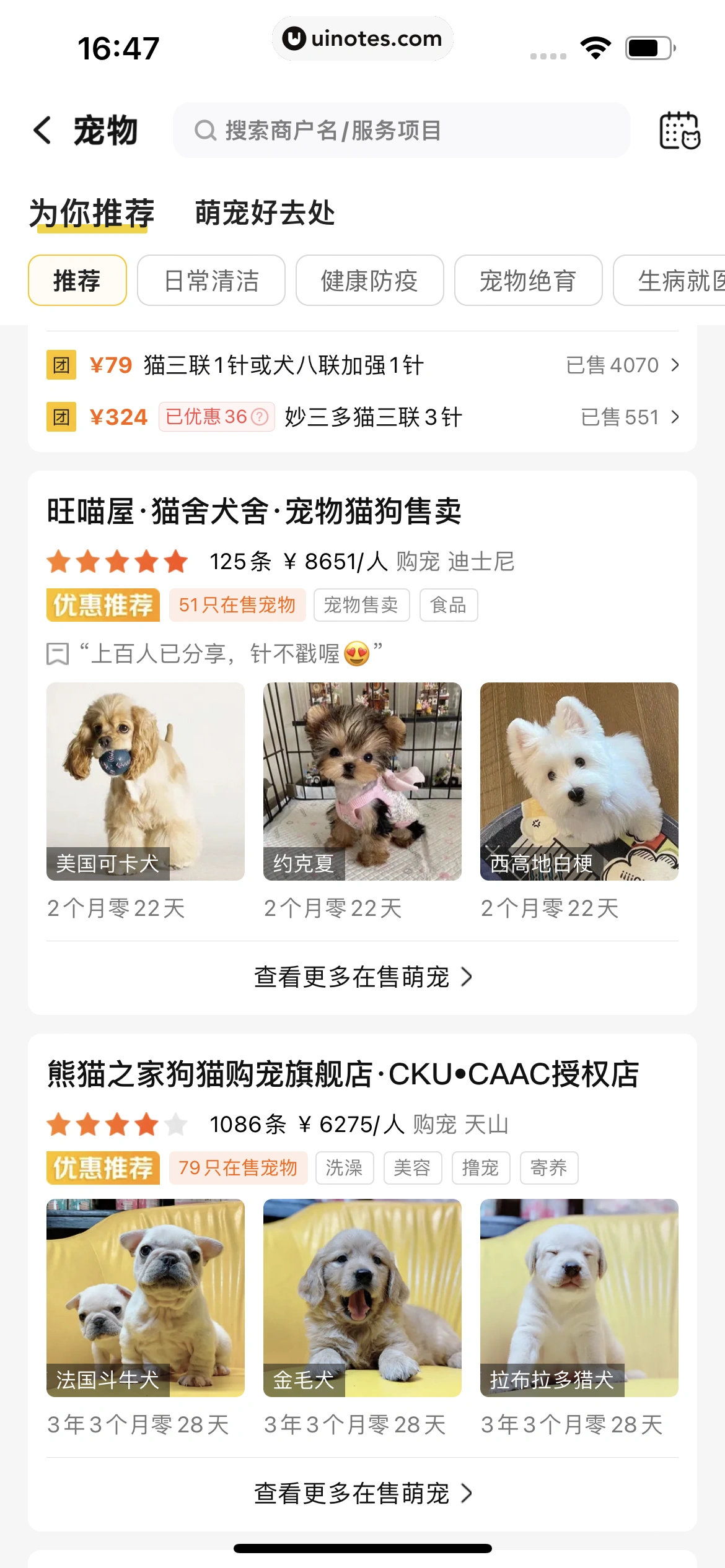
Task: Select the 推荐 filter chip
Action: tap(77, 281)
